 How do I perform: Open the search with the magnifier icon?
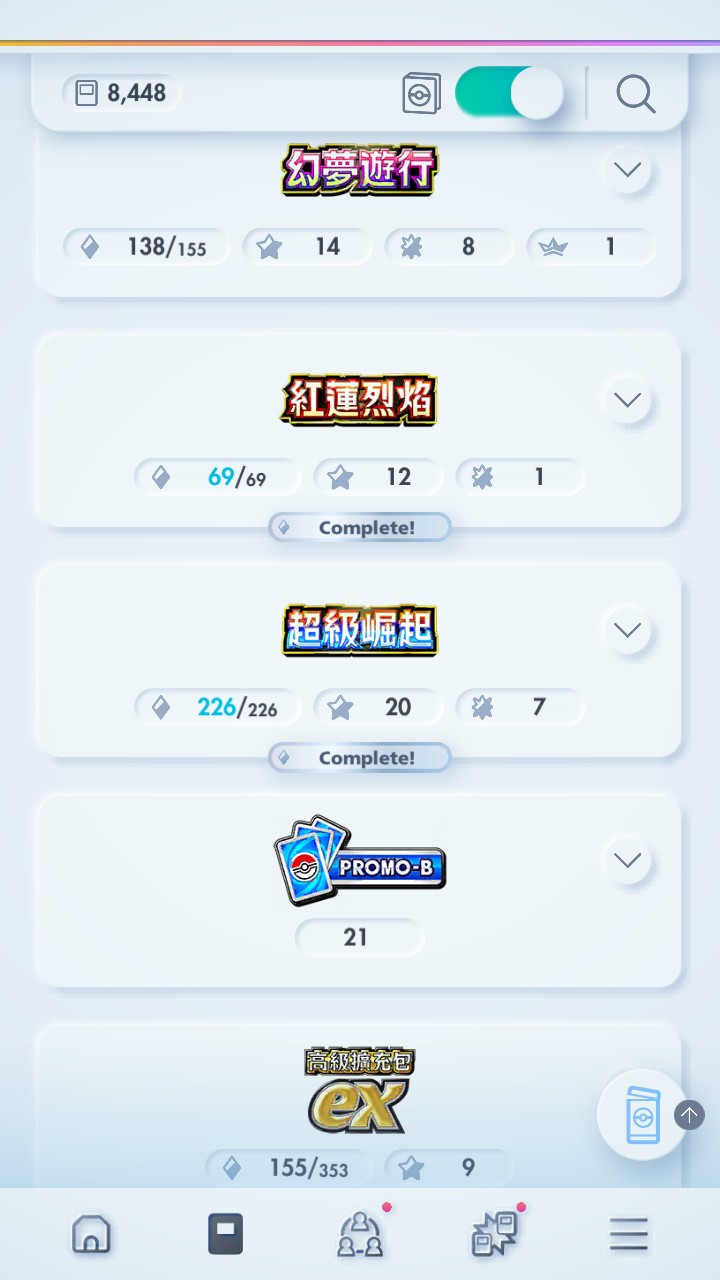coord(636,93)
